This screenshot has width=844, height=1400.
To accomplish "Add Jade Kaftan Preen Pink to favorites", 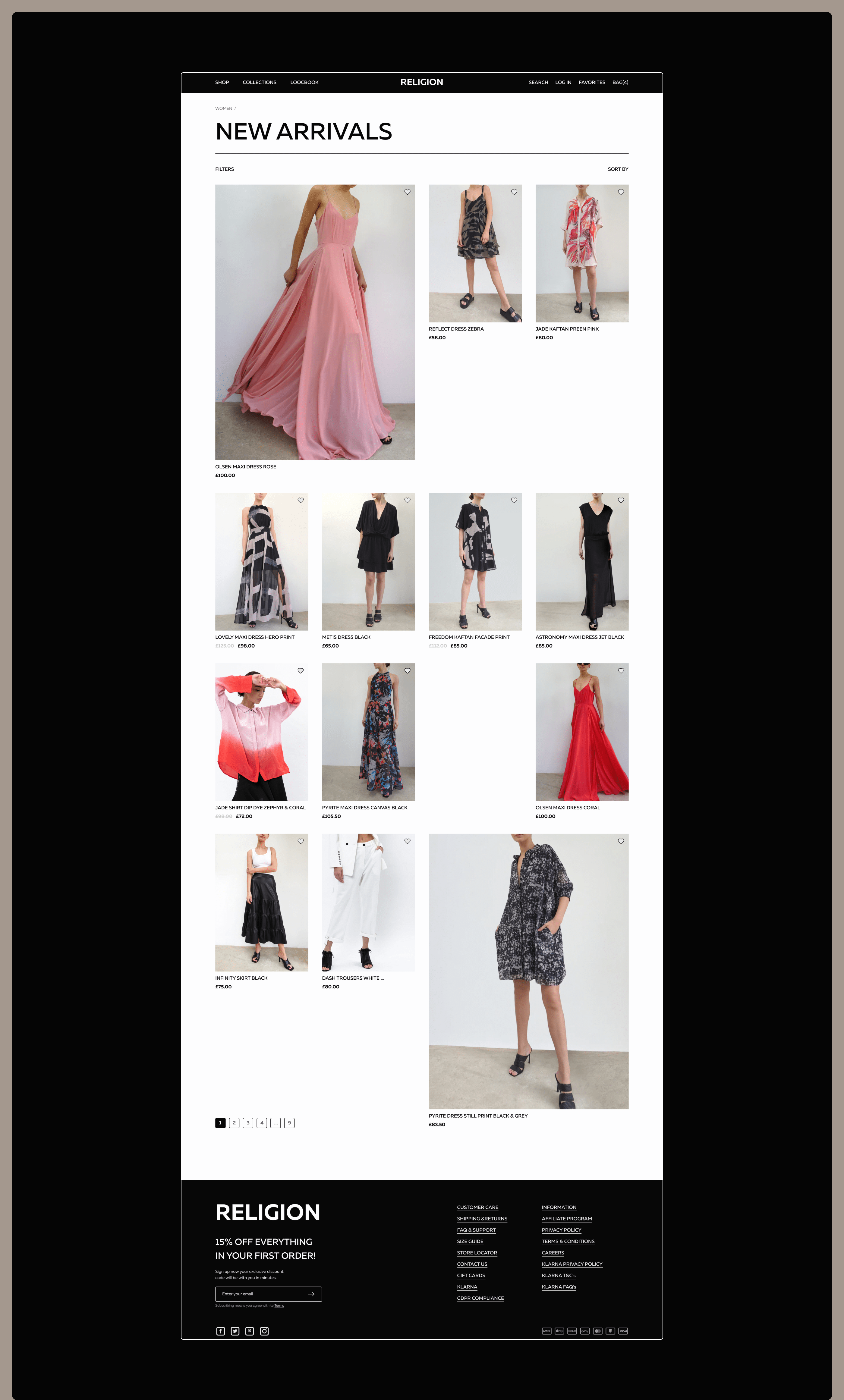I will [621, 192].
